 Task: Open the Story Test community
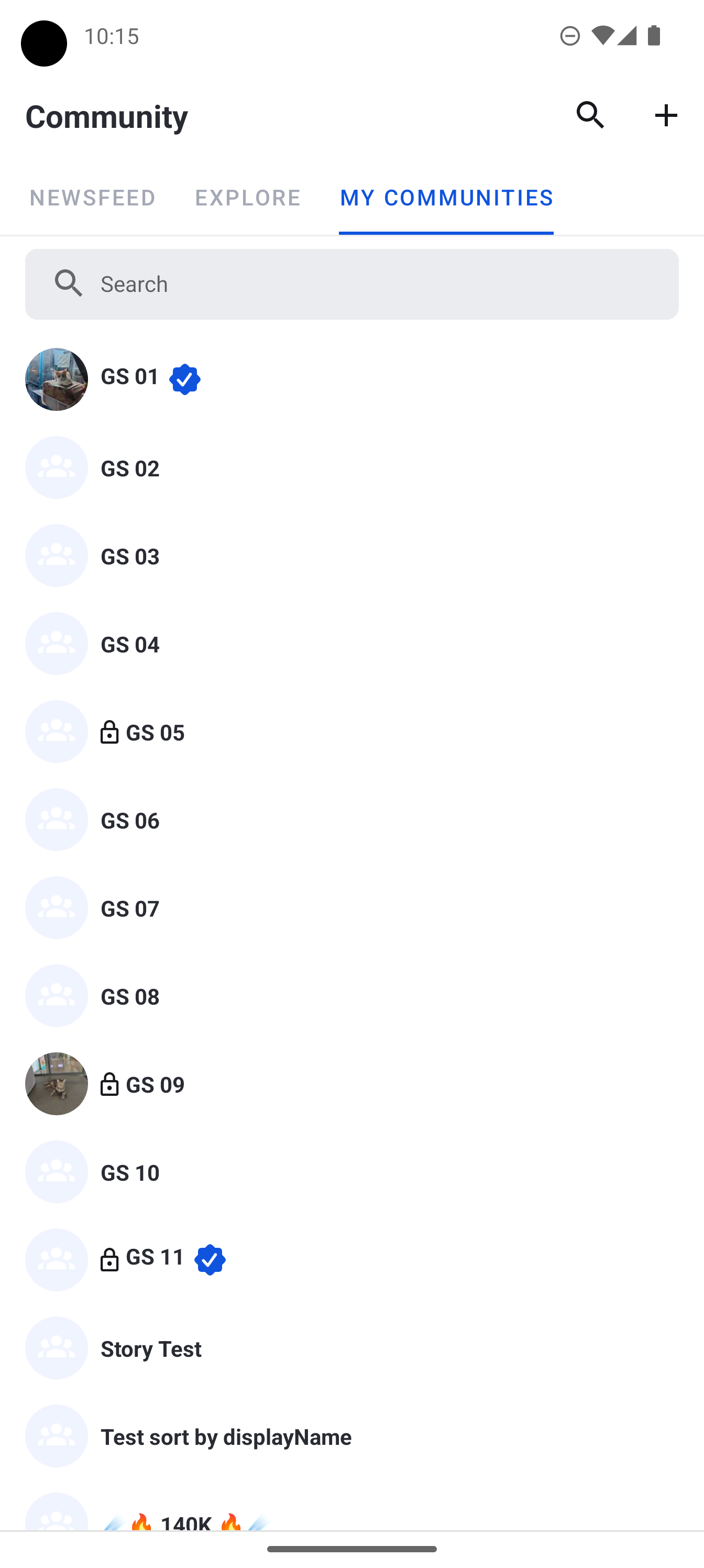pyautogui.click(x=351, y=1348)
